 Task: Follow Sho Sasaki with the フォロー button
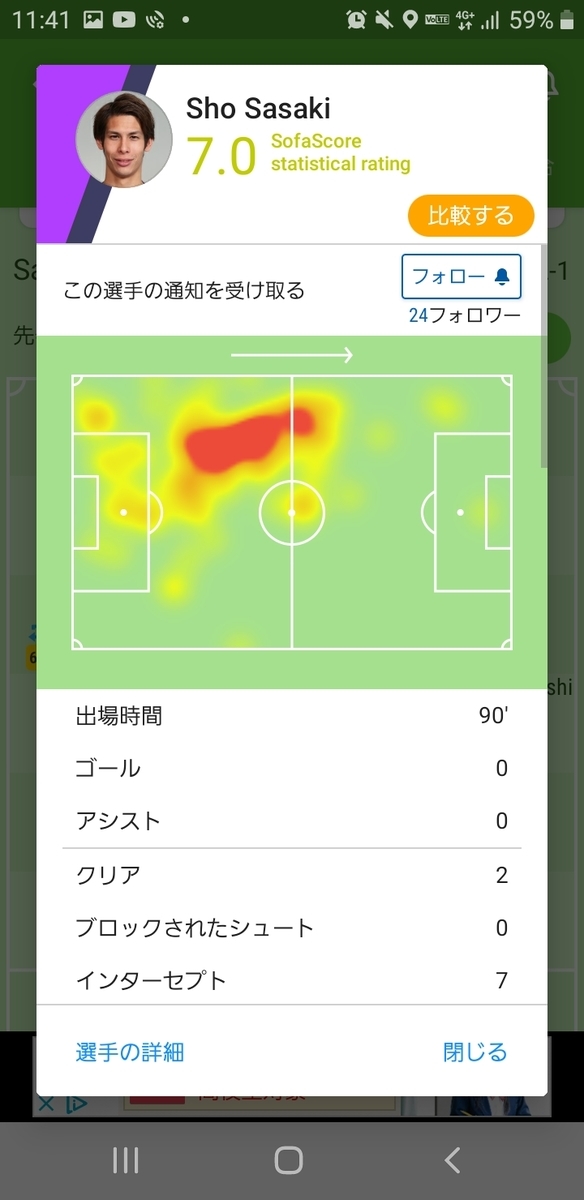pos(462,276)
